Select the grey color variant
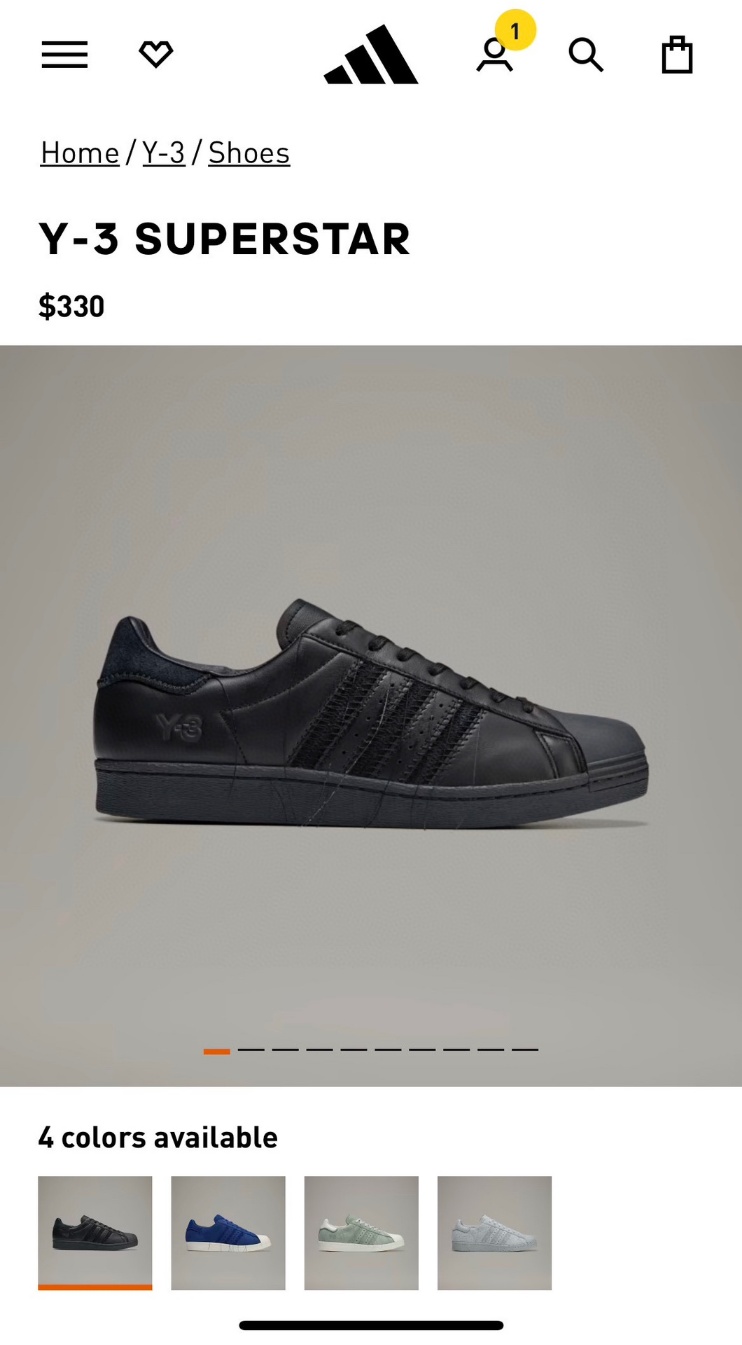Screen dimensions: 742x1345 pyautogui.click(x=494, y=1232)
